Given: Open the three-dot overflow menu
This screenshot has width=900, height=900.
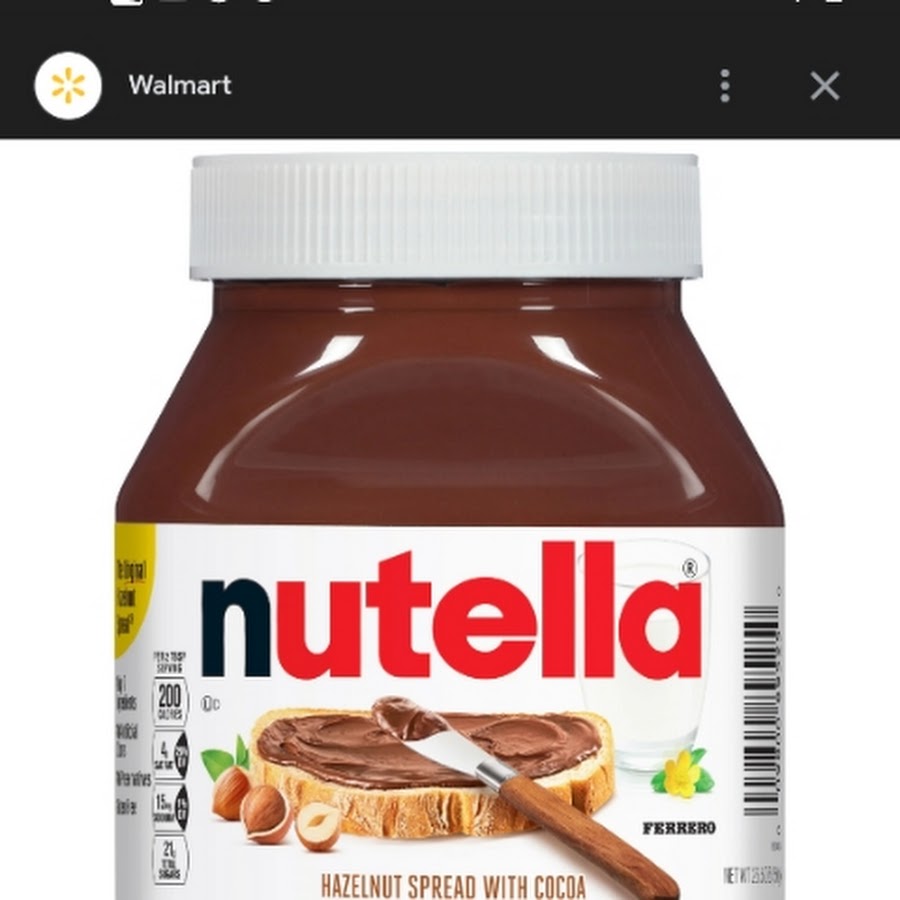Looking at the screenshot, I should (725, 86).
